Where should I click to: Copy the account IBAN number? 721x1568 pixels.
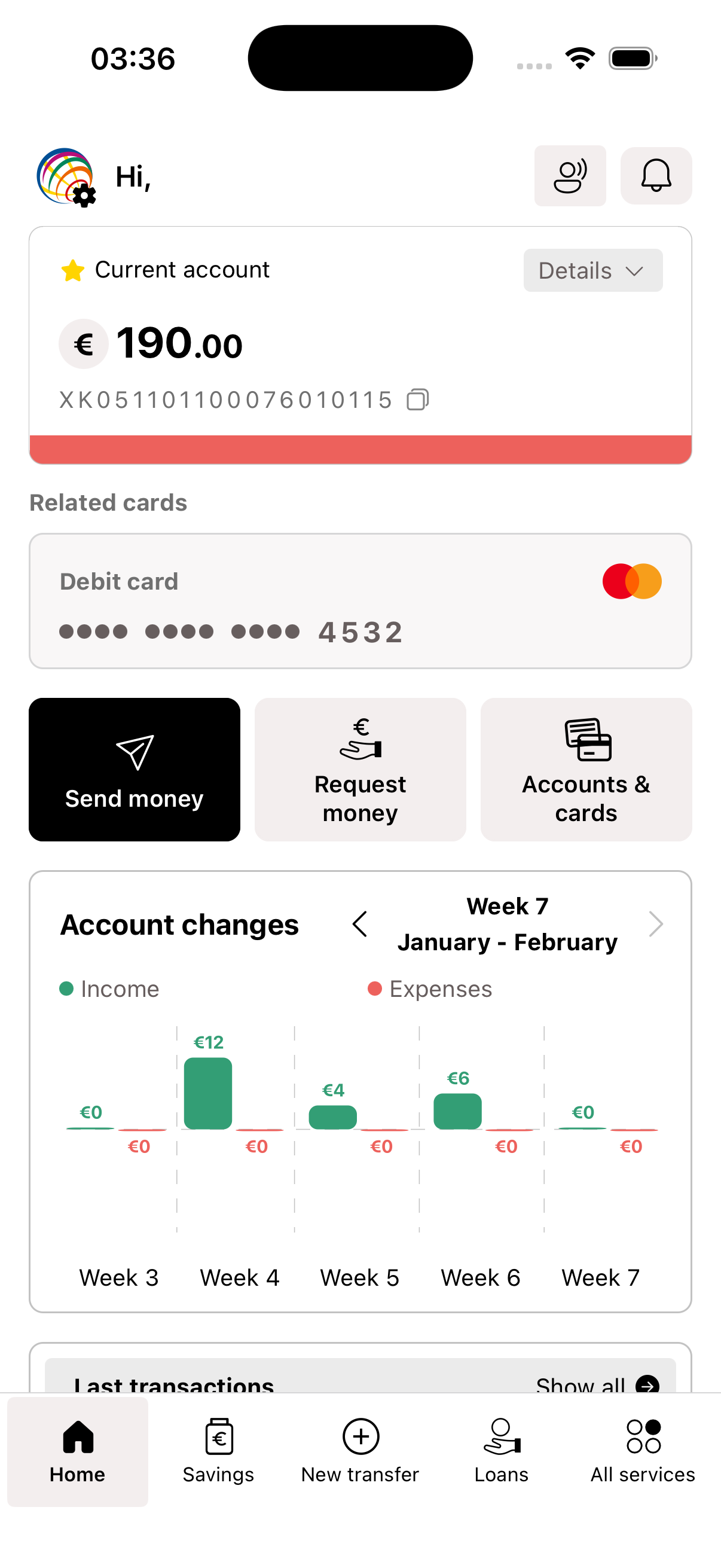pos(417,400)
